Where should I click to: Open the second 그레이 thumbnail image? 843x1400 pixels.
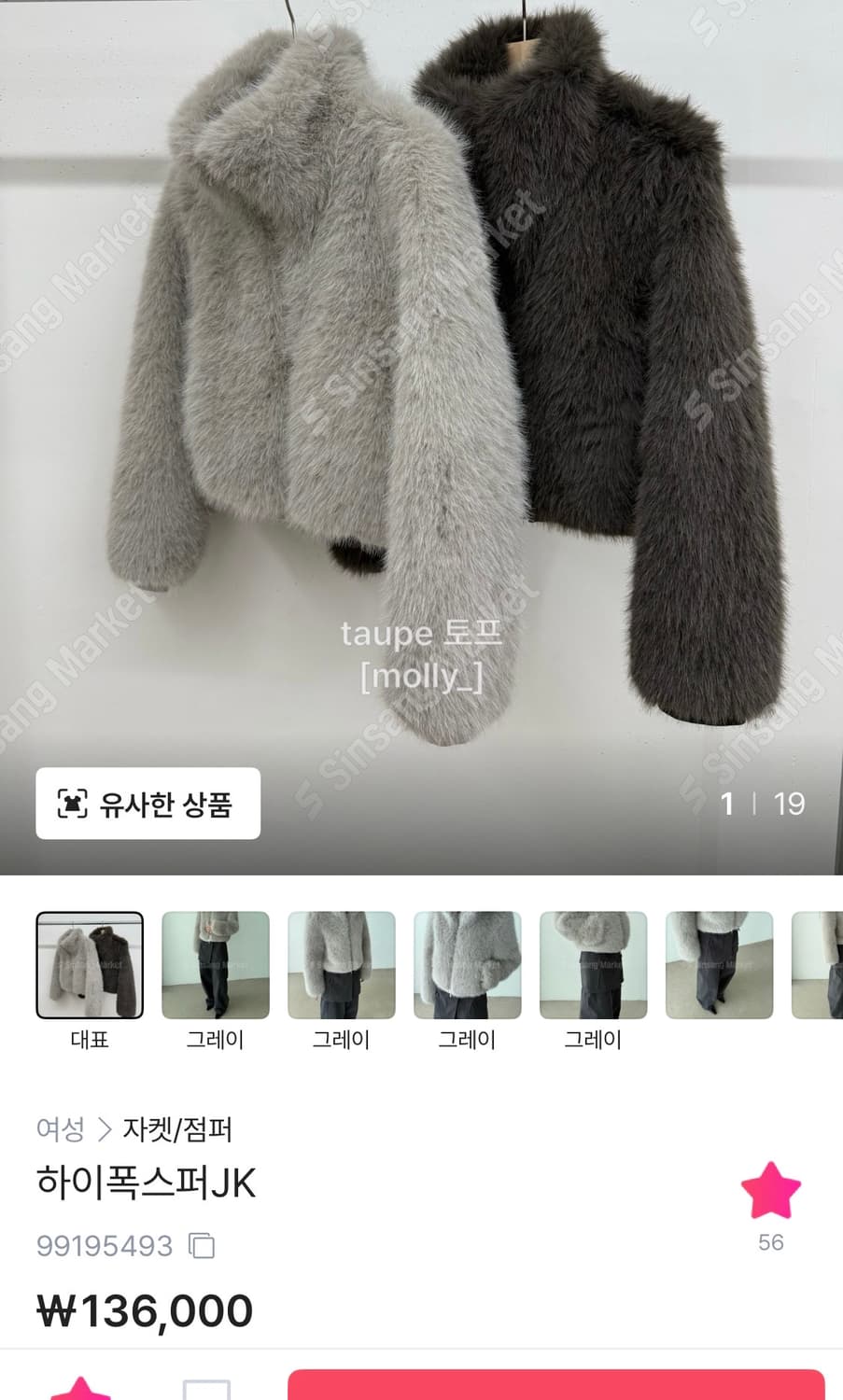tap(342, 966)
